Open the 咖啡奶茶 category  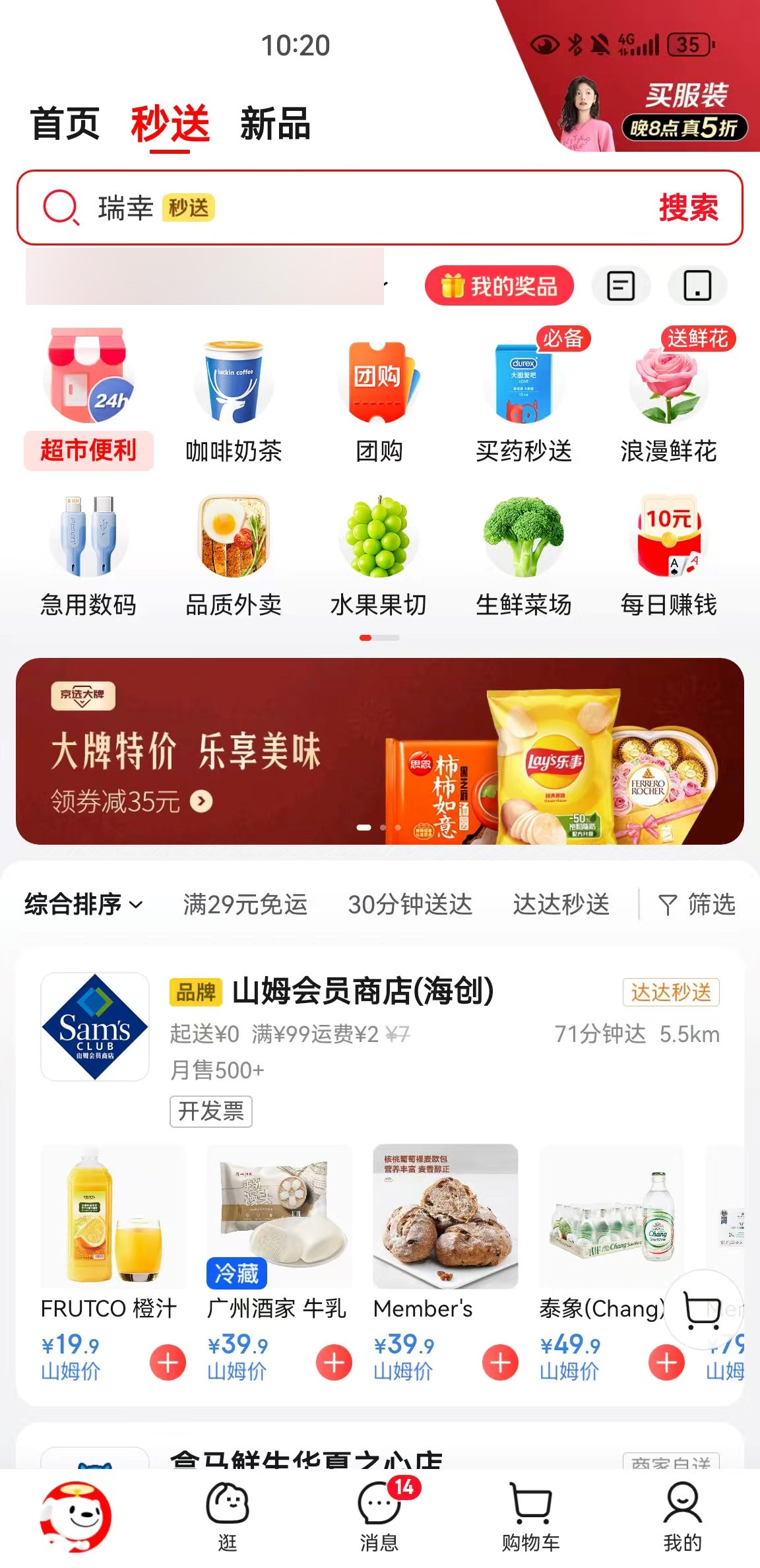point(234,403)
